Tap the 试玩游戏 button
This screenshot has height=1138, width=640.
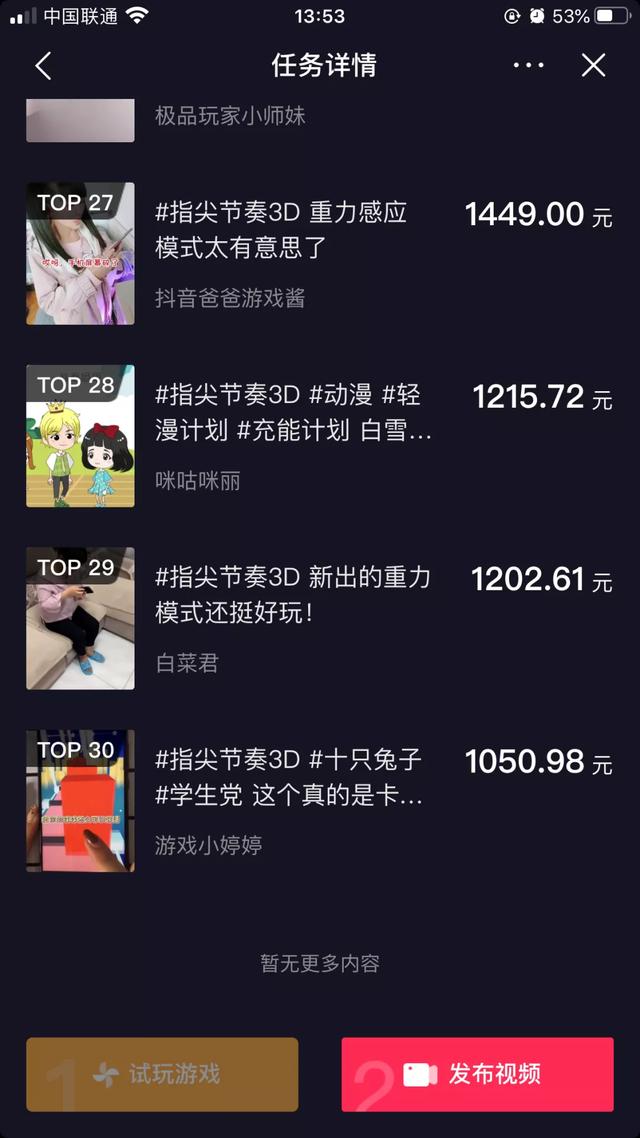pyautogui.click(x=163, y=1074)
